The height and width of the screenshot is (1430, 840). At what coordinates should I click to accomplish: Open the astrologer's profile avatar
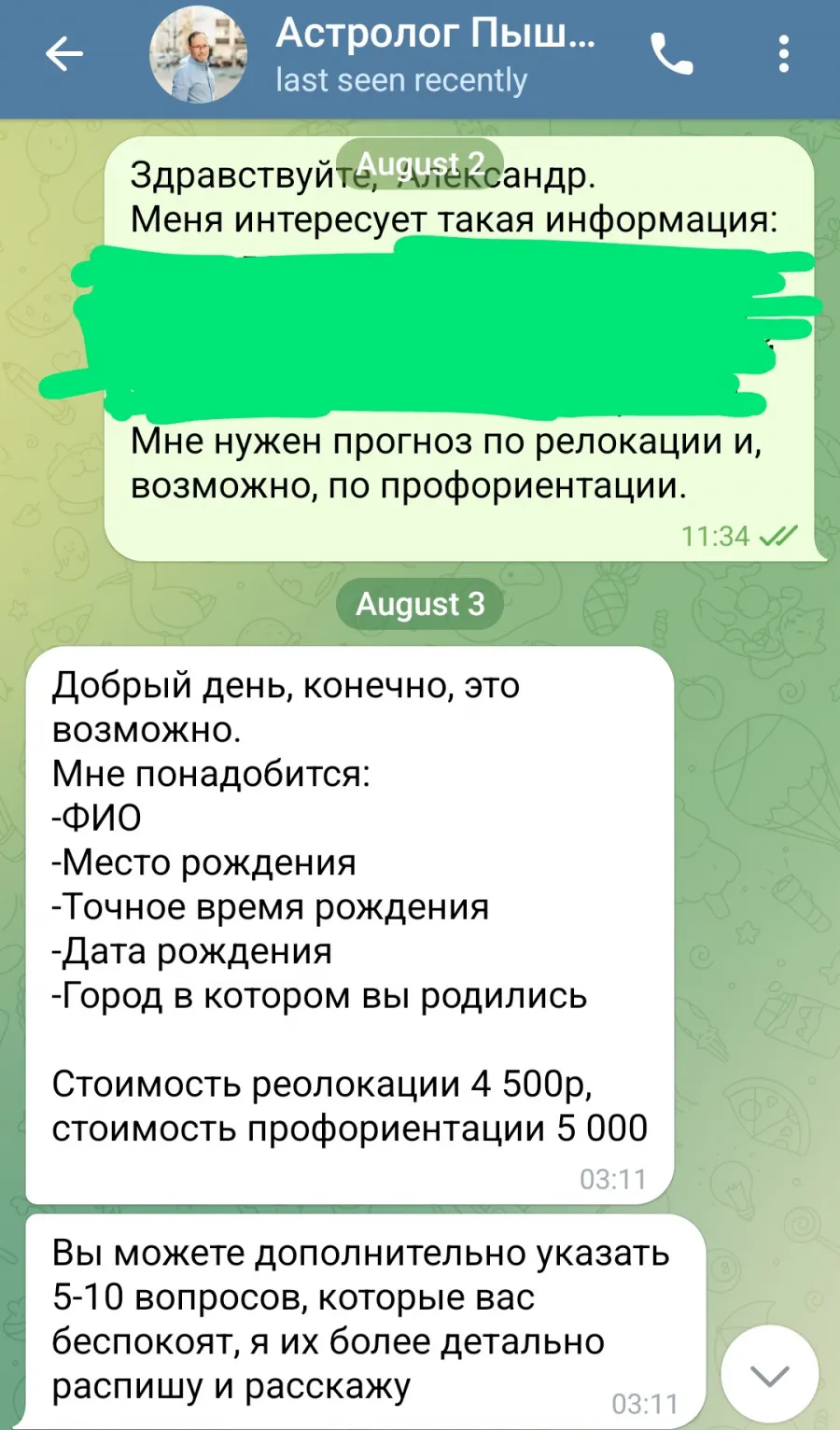[x=199, y=54]
